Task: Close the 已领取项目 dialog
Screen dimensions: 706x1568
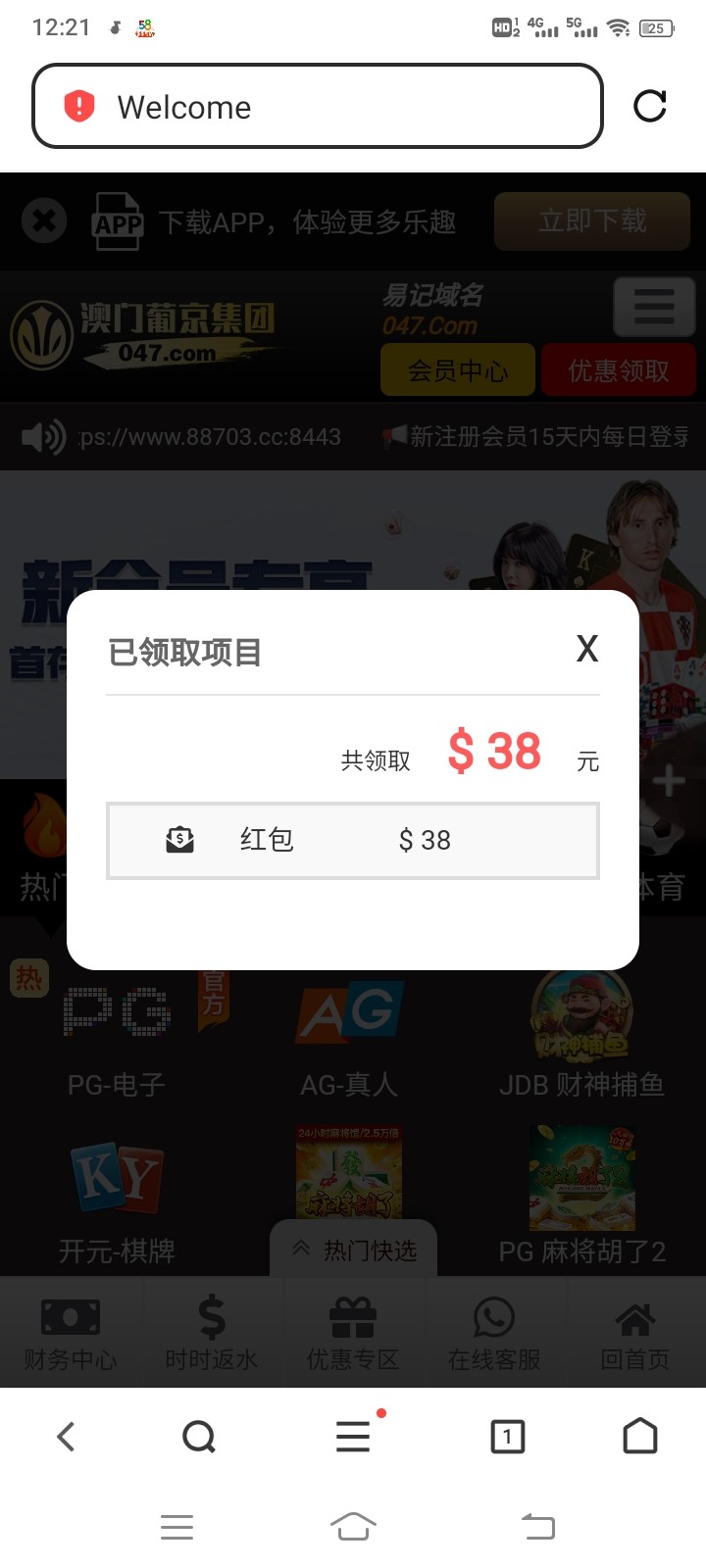Action: [x=586, y=649]
